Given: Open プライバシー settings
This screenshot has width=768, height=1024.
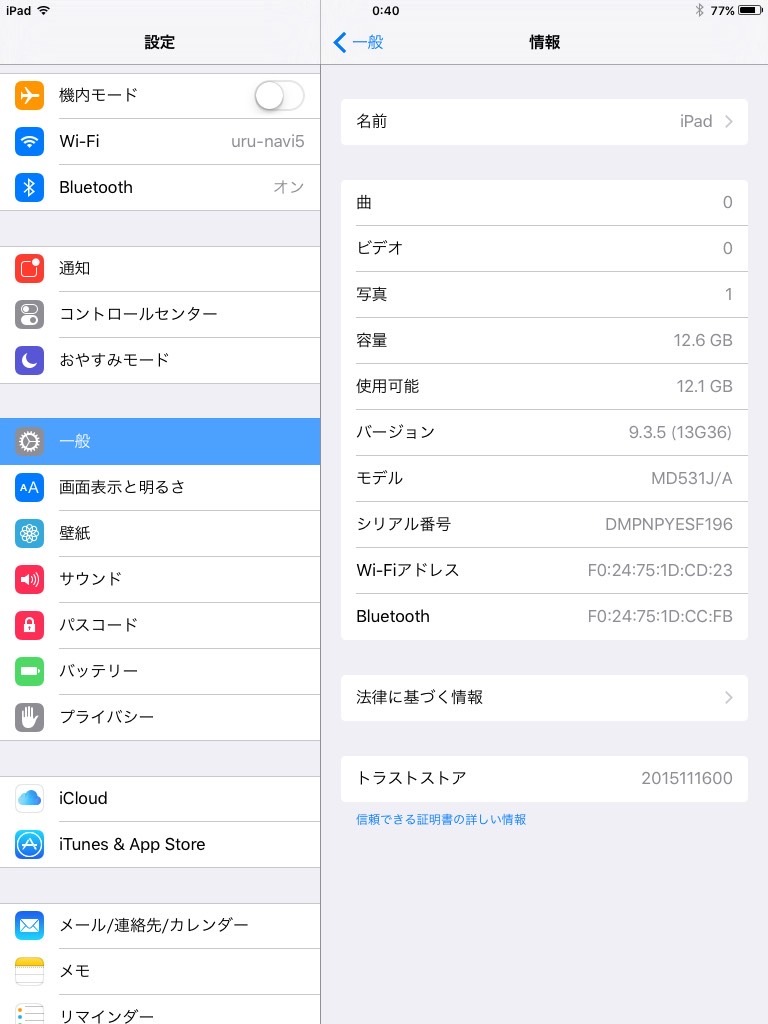Looking at the screenshot, I should pos(160,717).
